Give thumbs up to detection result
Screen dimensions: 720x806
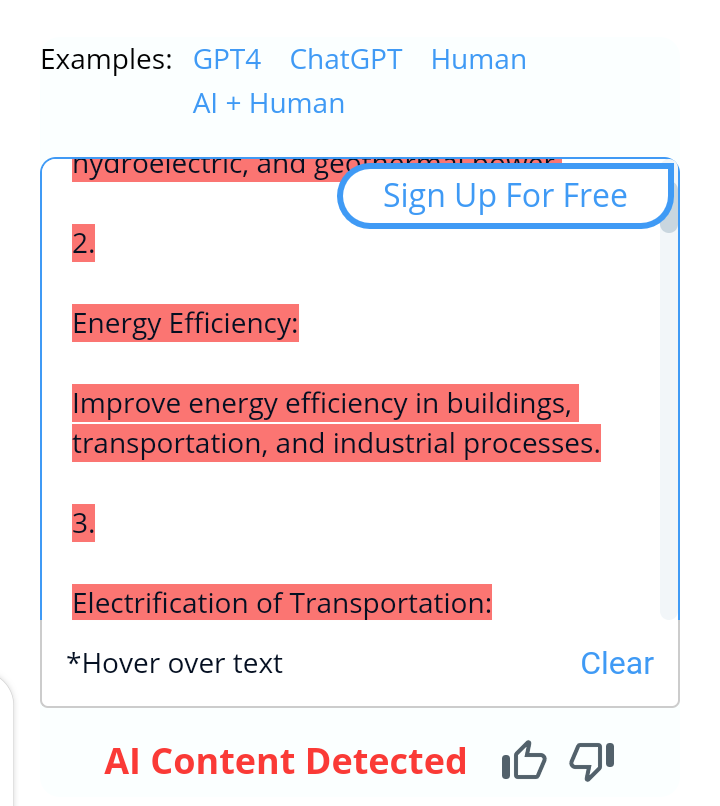[x=524, y=762]
